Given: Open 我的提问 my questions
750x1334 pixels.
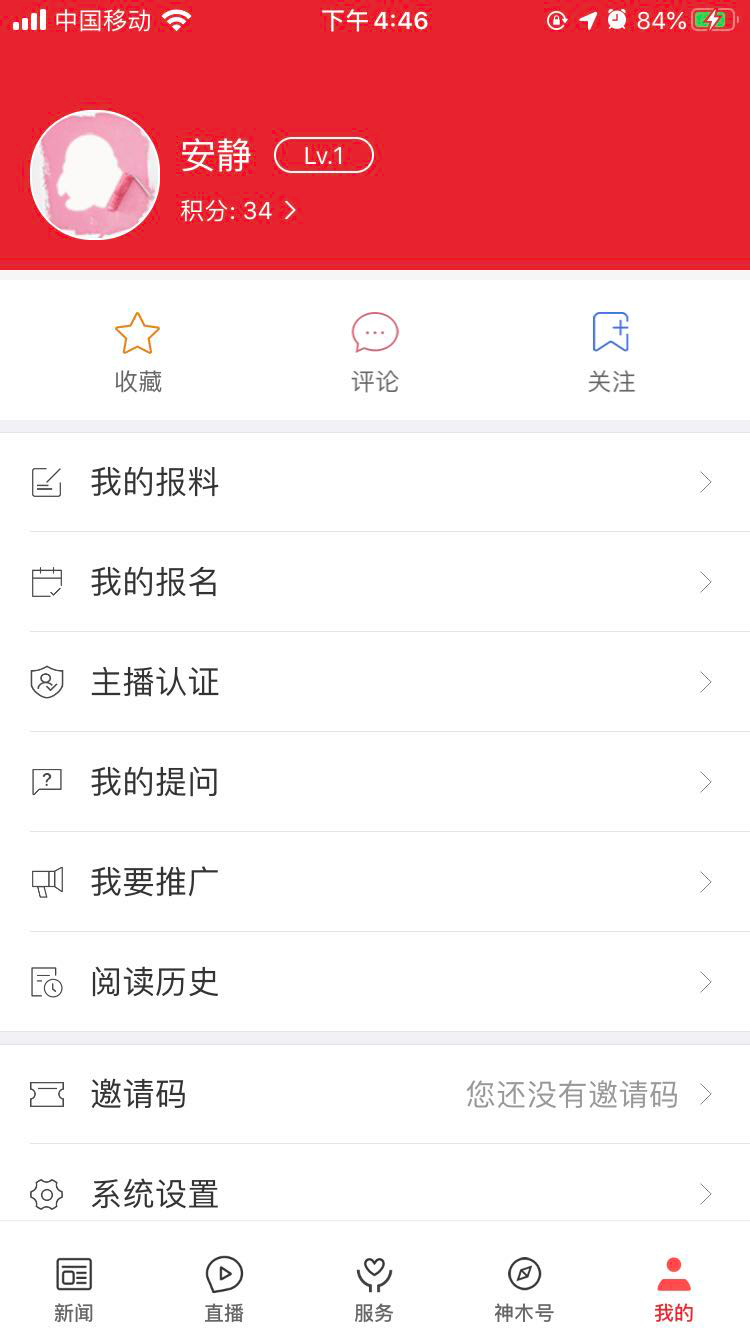Looking at the screenshot, I should tap(375, 782).
